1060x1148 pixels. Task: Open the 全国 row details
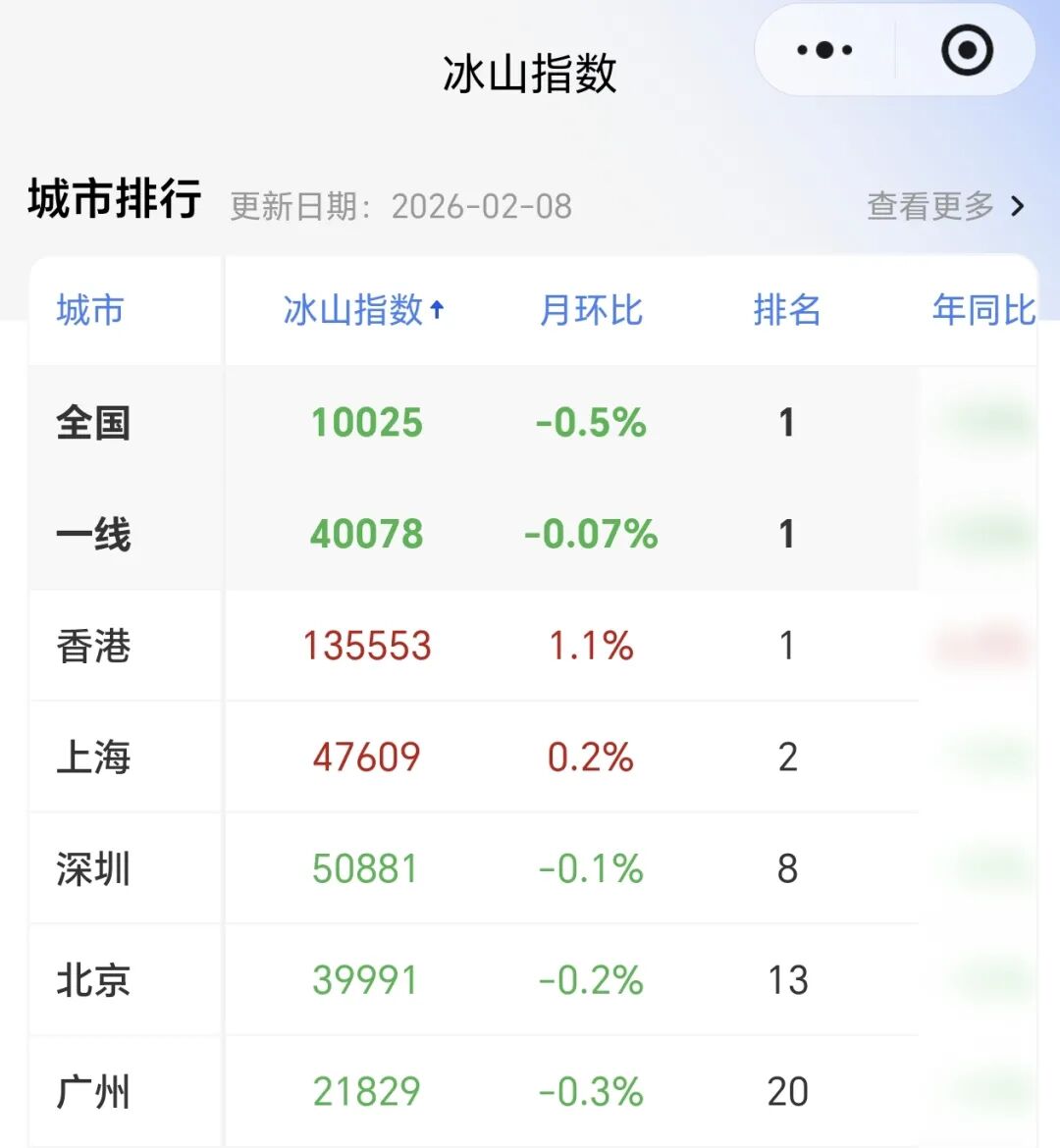click(x=93, y=423)
